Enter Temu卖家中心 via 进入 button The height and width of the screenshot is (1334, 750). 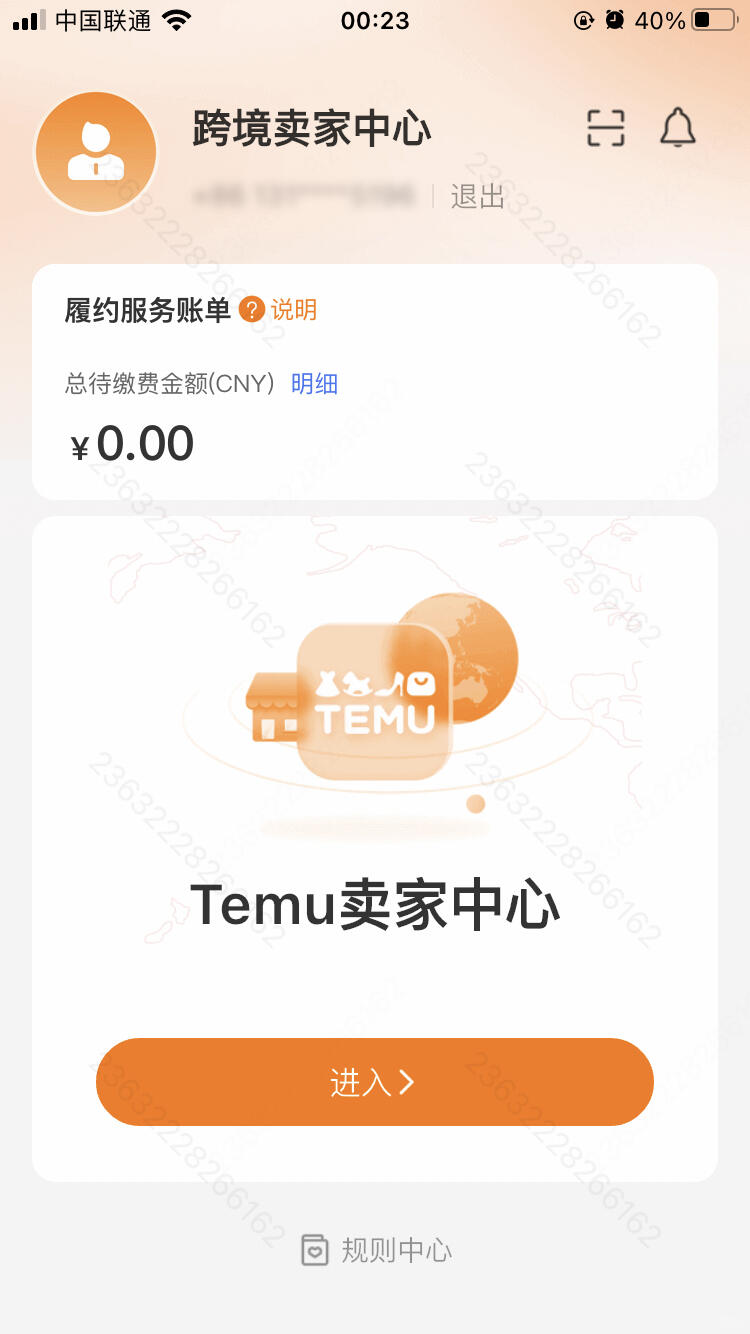[x=374, y=1082]
